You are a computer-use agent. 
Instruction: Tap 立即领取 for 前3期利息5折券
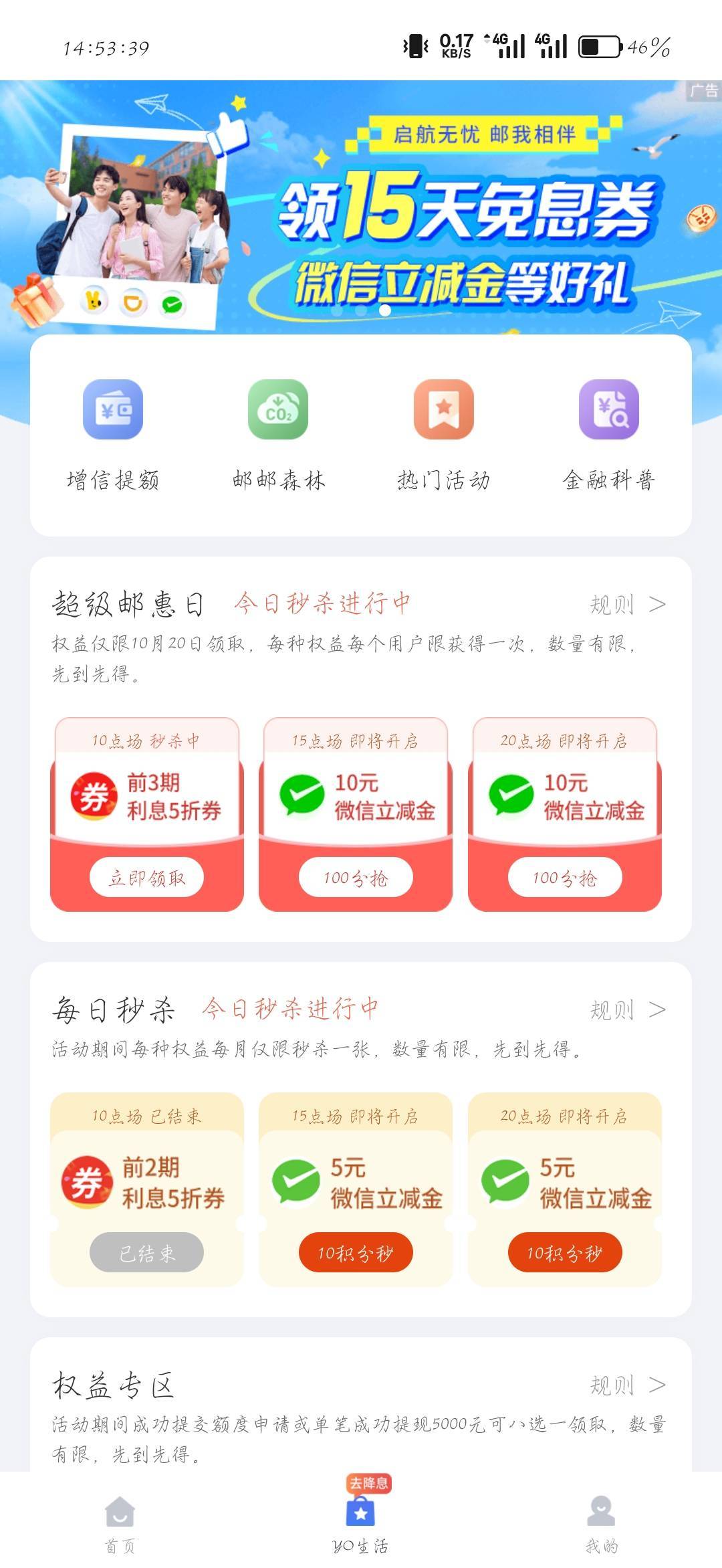click(x=147, y=878)
